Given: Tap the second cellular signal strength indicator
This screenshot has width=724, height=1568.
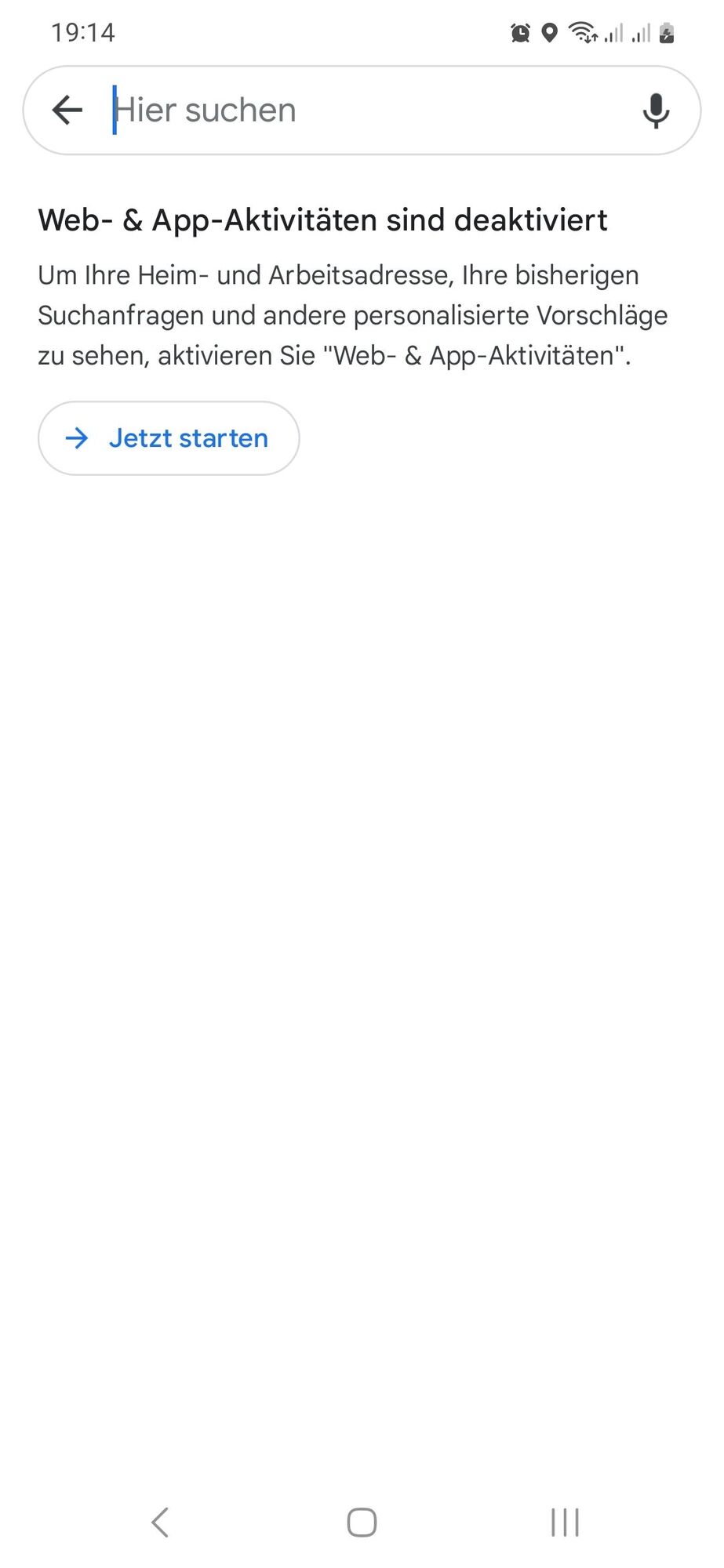Looking at the screenshot, I should coord(643,33).
